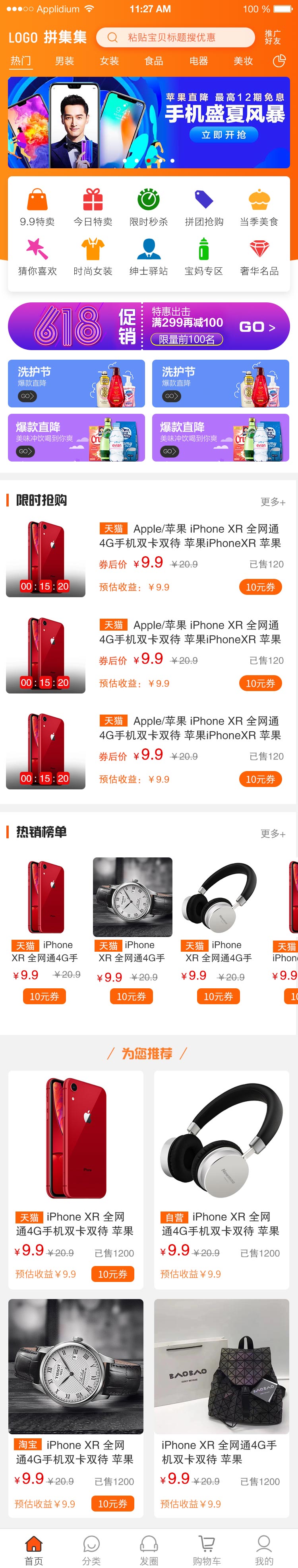
Task: Tap the search box 粘贴宝贝标题搜优惠
Action: [175, 37]
